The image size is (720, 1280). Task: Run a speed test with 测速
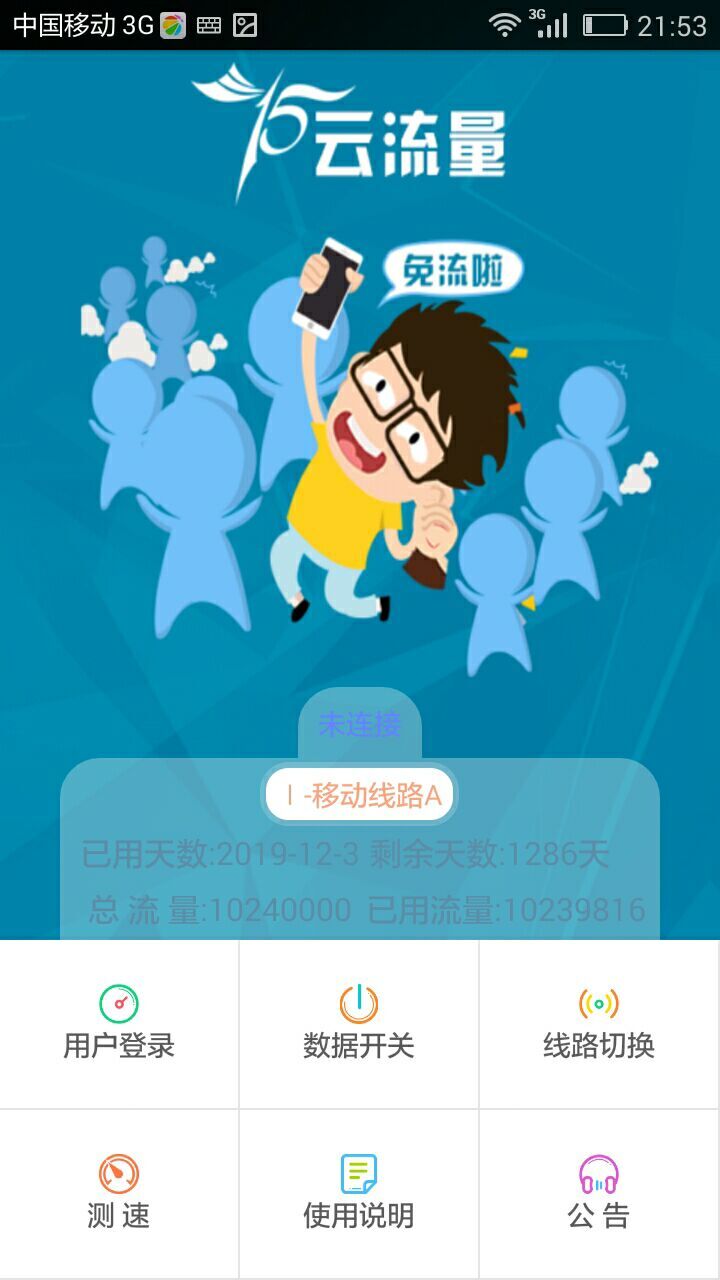(x=119, y=1194)
